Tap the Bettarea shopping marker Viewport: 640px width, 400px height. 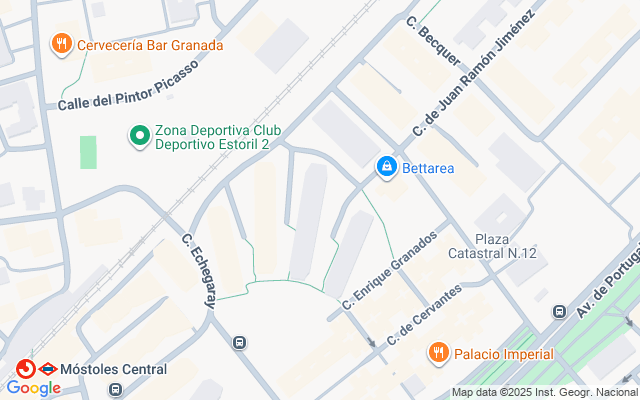[387, 167]
